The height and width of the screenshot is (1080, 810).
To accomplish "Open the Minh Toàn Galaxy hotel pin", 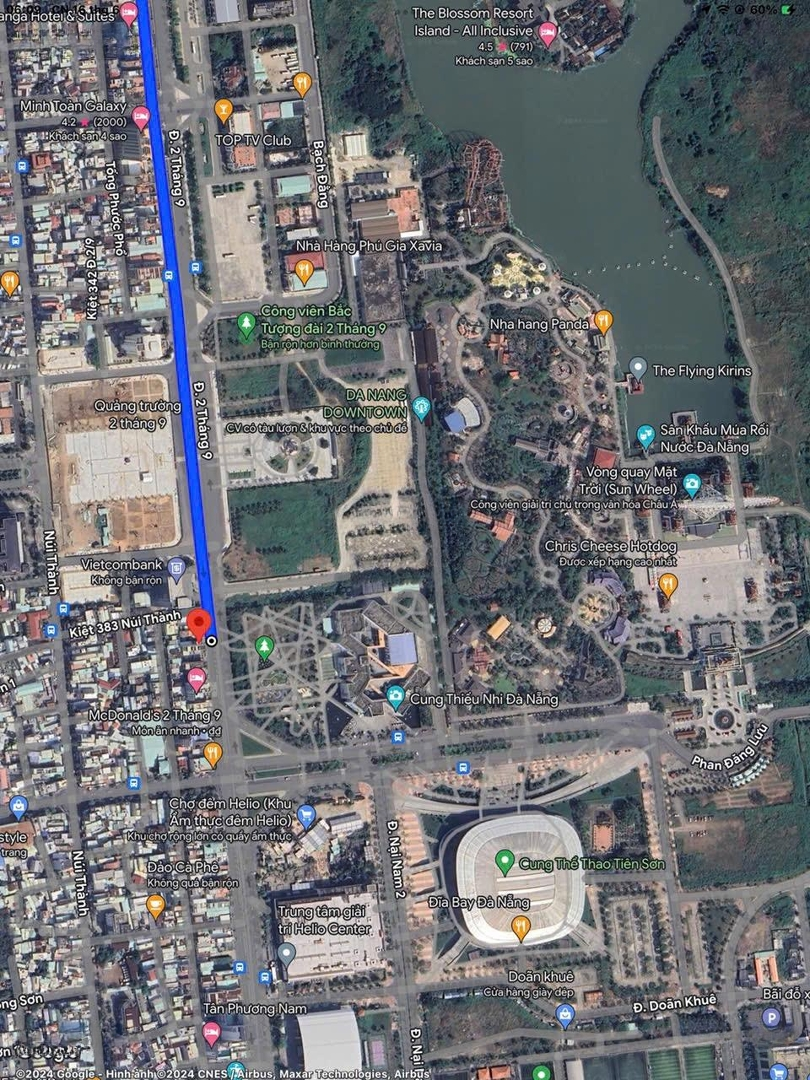I will pos(141,117).
